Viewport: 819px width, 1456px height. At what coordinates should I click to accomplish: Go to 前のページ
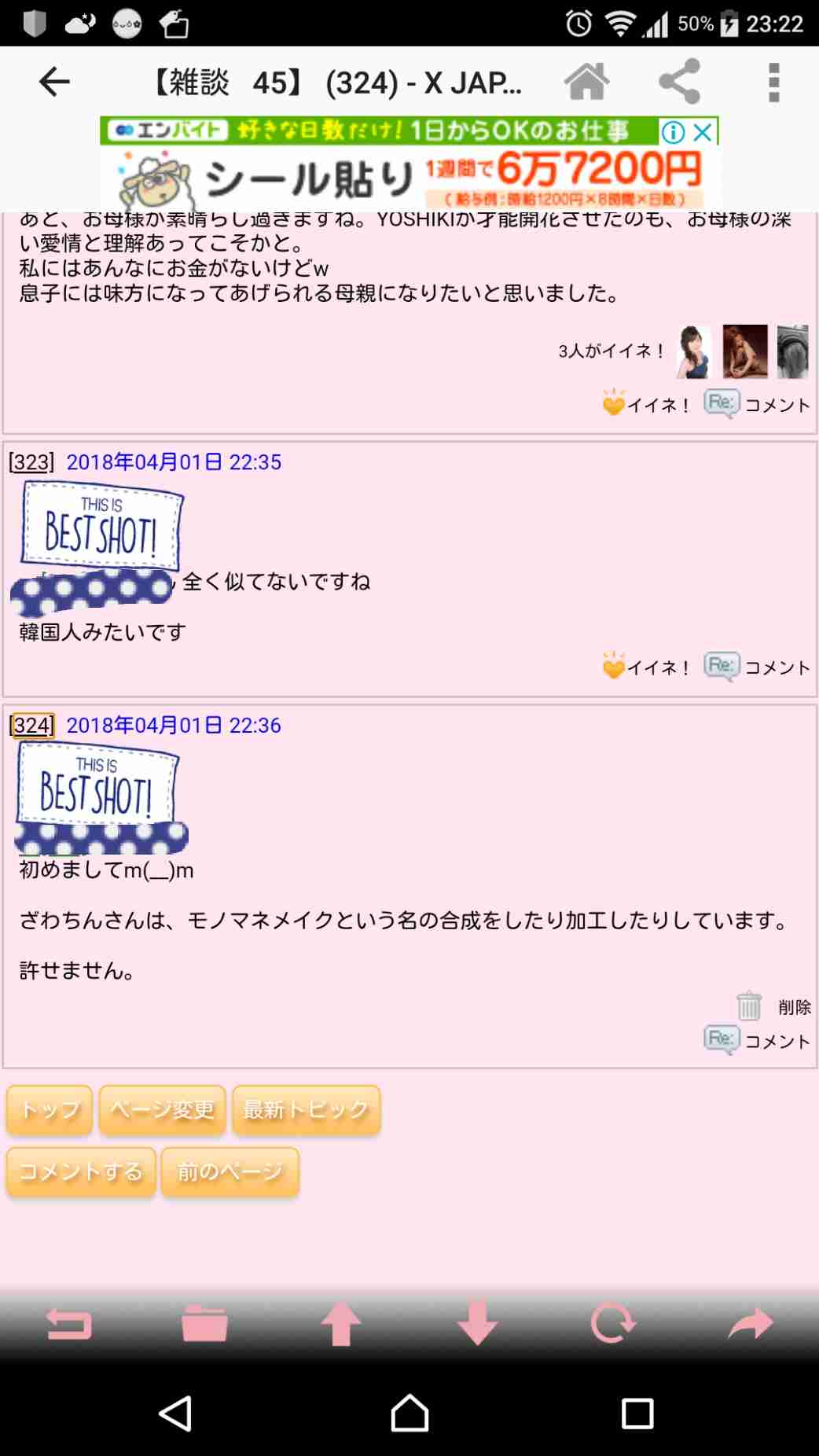[230, 1171]
